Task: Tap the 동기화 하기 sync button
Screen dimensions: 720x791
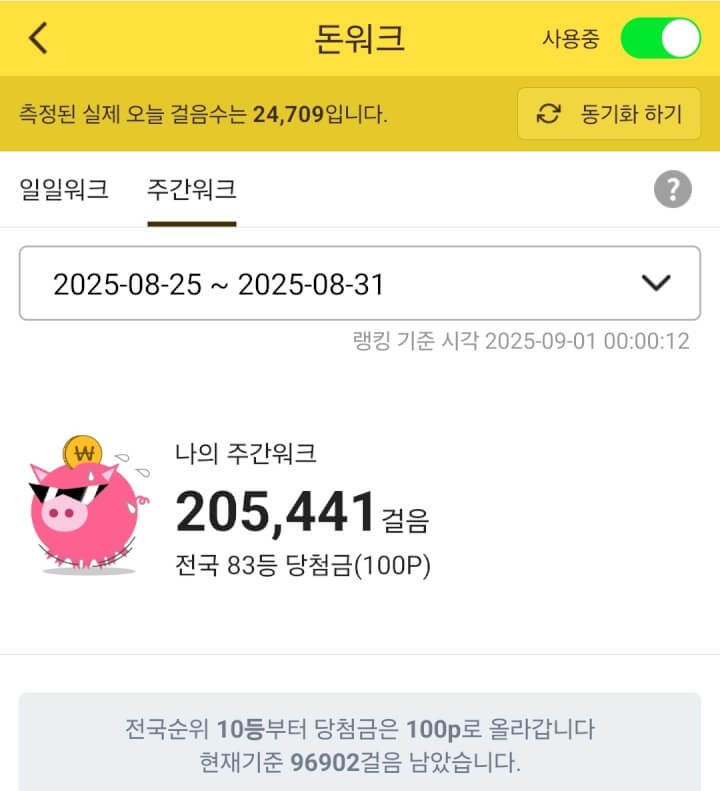Action: 609,114
